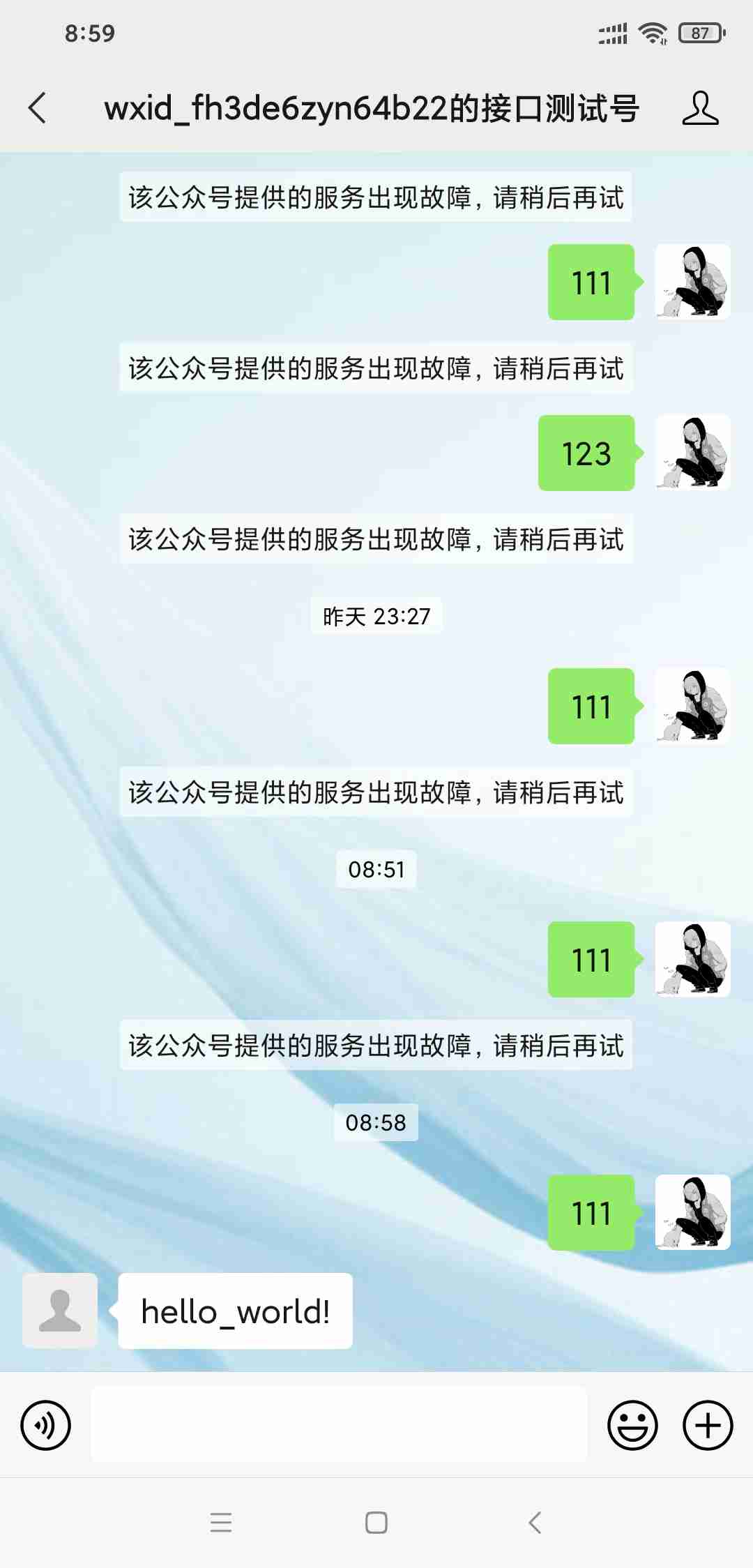Viewport: 753px width, 1568px height.
Task: Focus the message input field
Action: 339,1424
